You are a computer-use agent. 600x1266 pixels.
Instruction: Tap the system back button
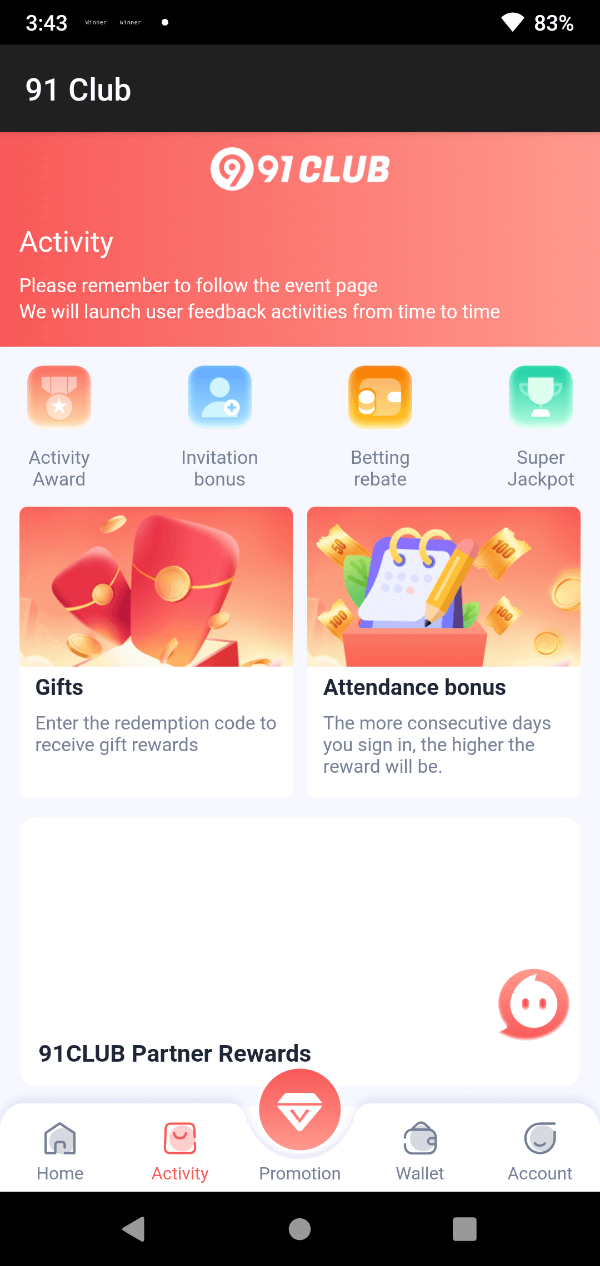click(x=133, y=1229)
